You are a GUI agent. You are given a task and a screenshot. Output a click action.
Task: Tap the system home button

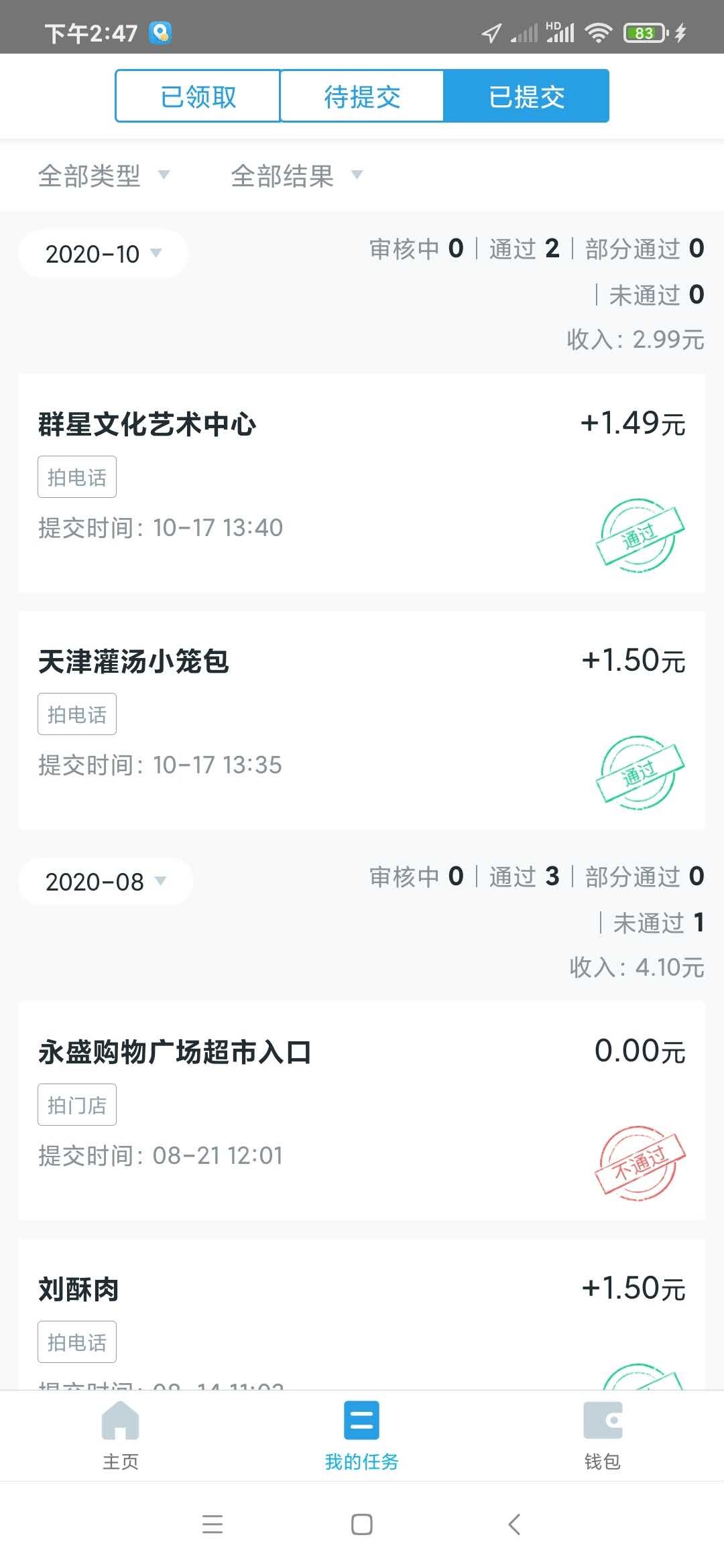[362, 1524]
